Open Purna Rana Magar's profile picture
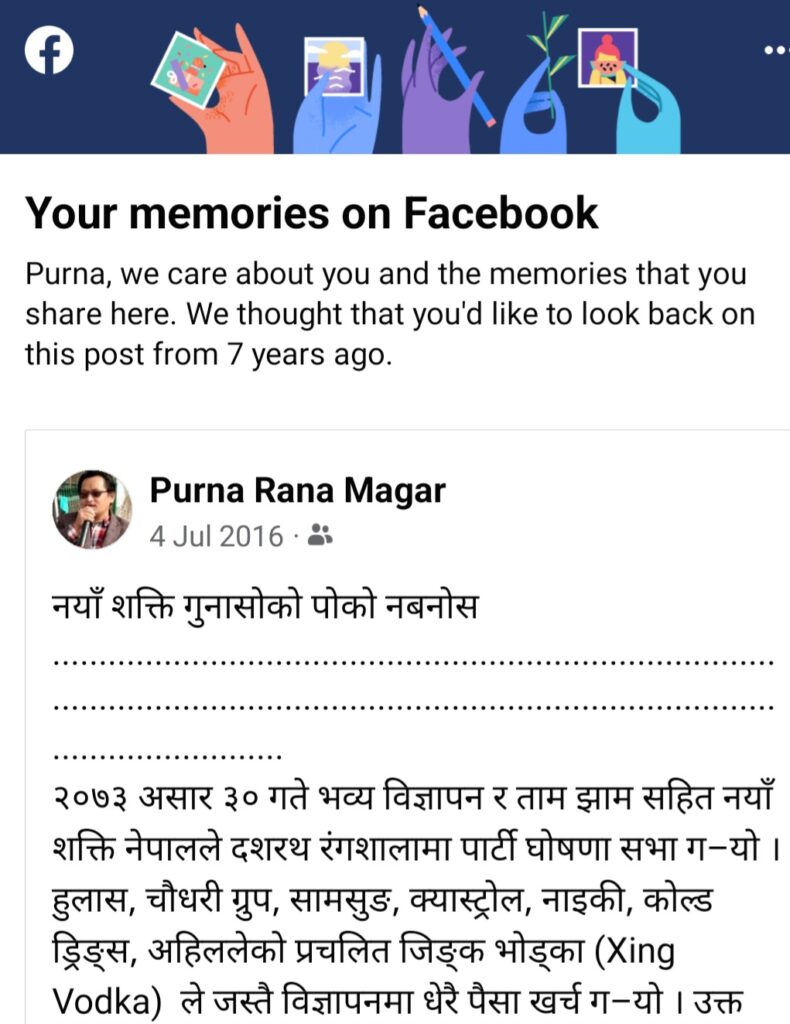The image size is (790, 1024). coord(91,510)
